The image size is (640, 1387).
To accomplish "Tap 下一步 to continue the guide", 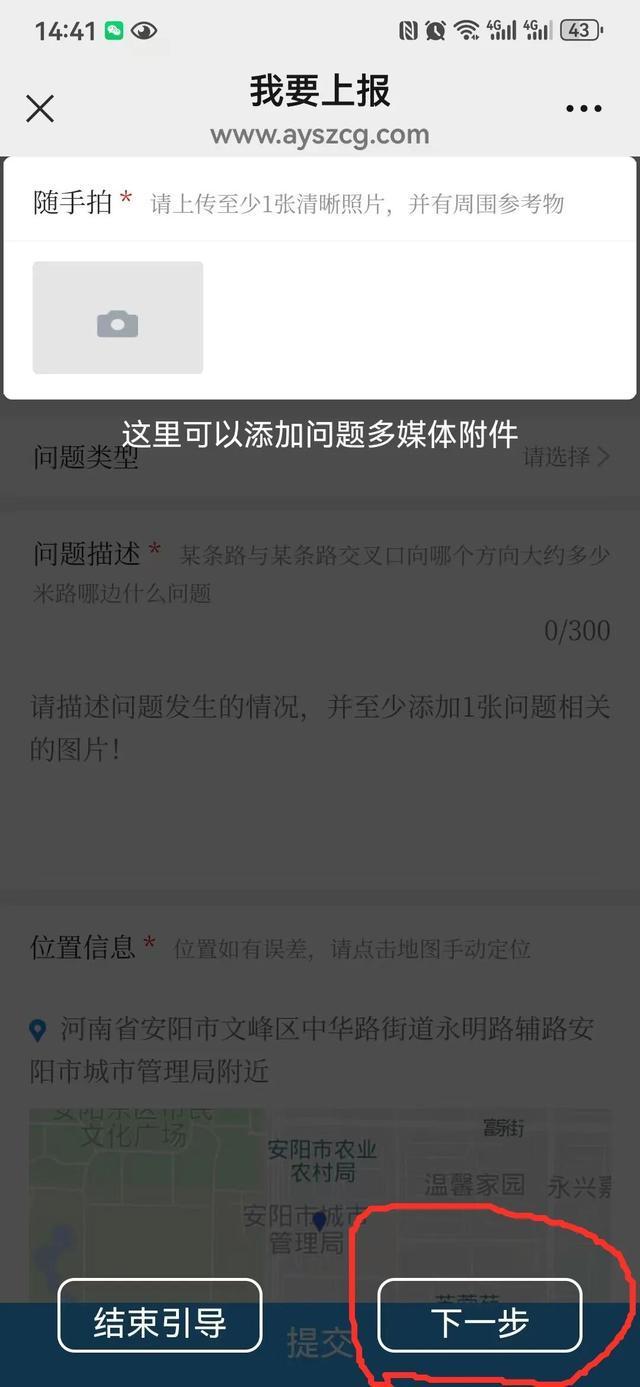I will tap(479, 1323).
